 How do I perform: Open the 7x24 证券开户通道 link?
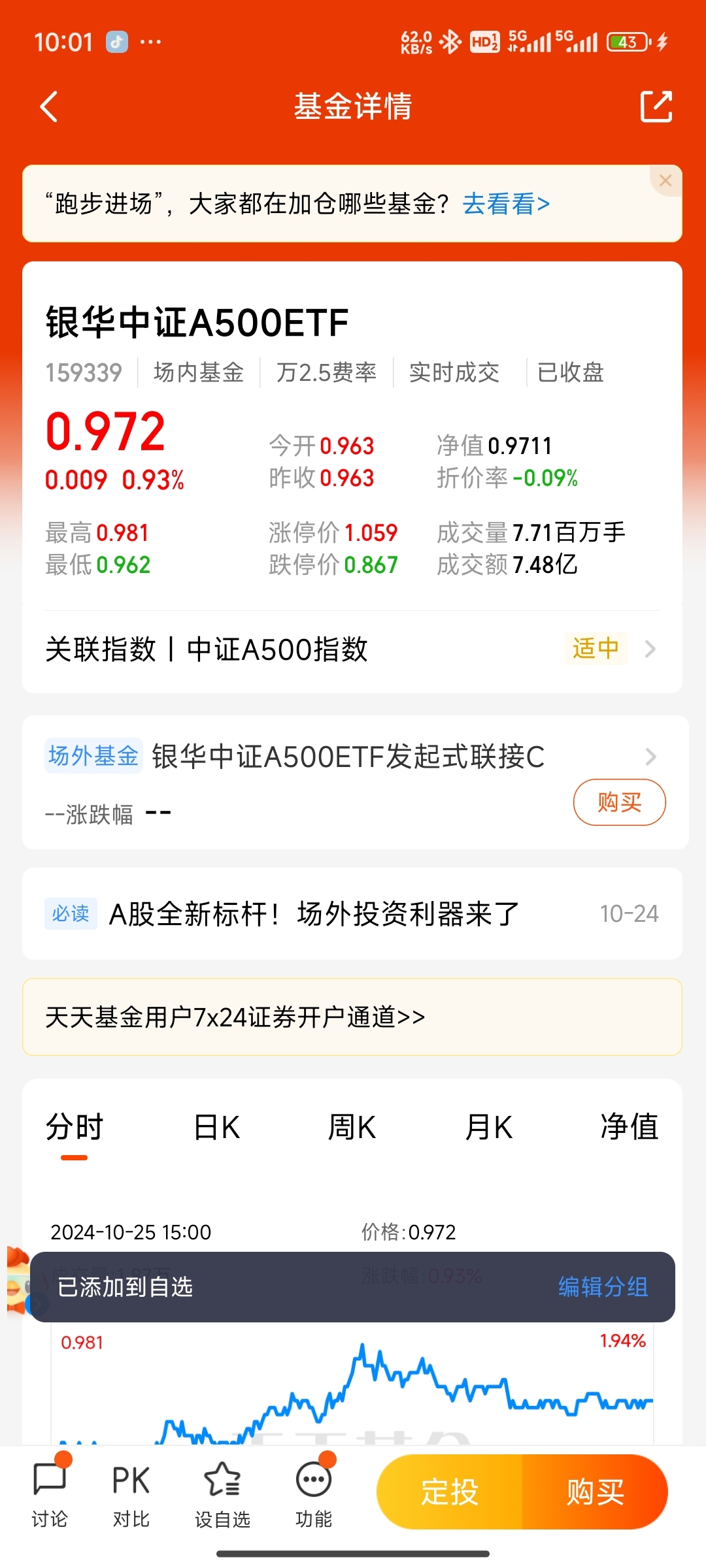click(x=235, y=1017)
